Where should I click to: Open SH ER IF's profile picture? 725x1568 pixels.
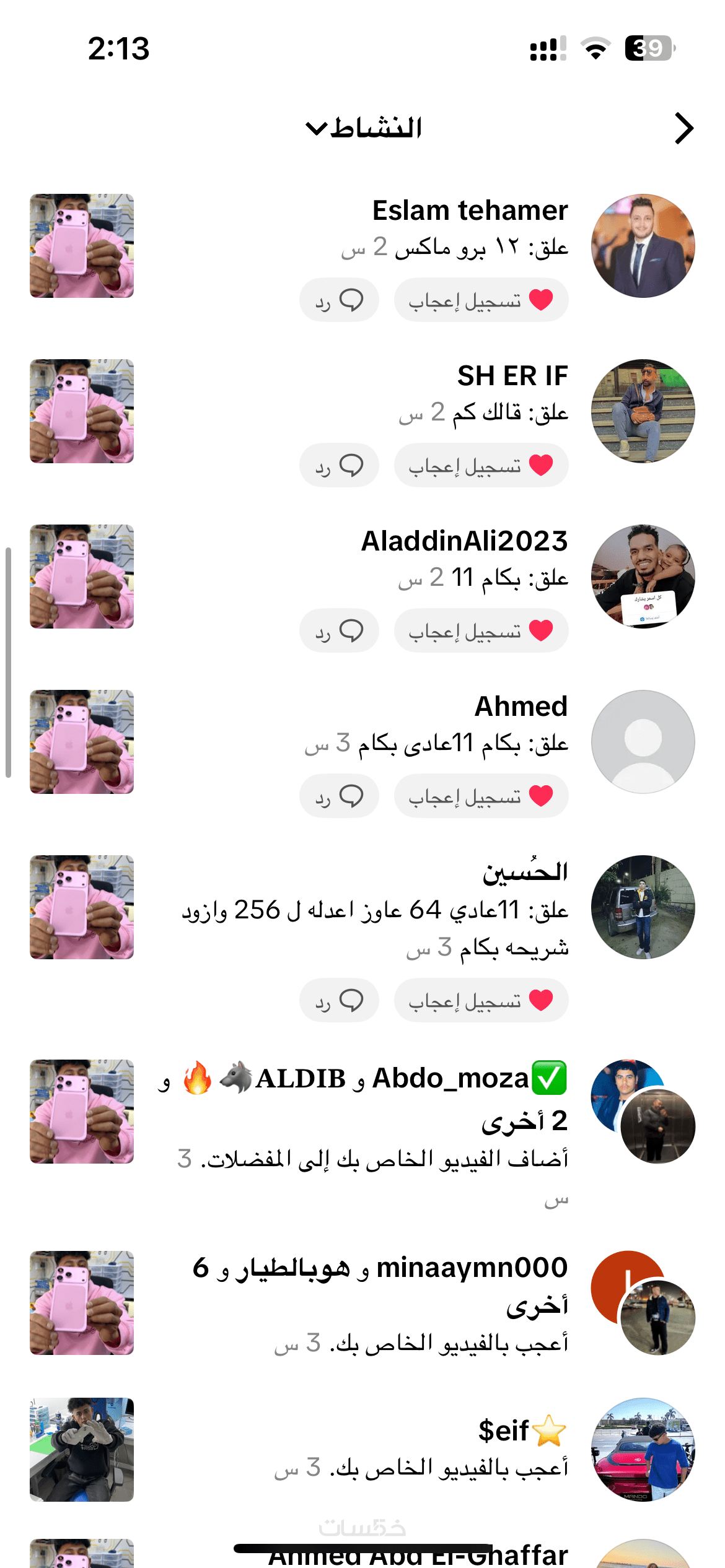coord(643,411)
